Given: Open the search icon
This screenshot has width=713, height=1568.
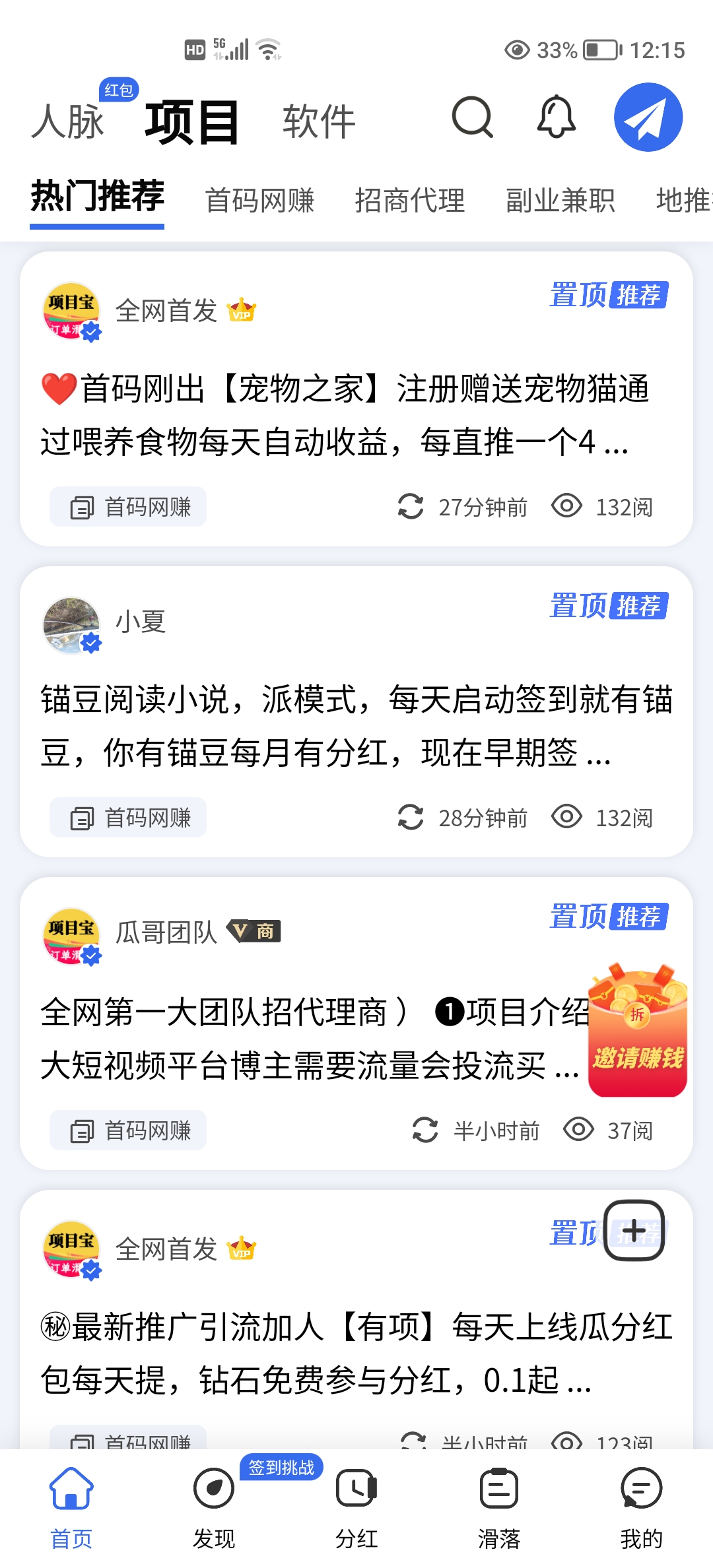Looking at the screenshot, I should click(472, 118).
